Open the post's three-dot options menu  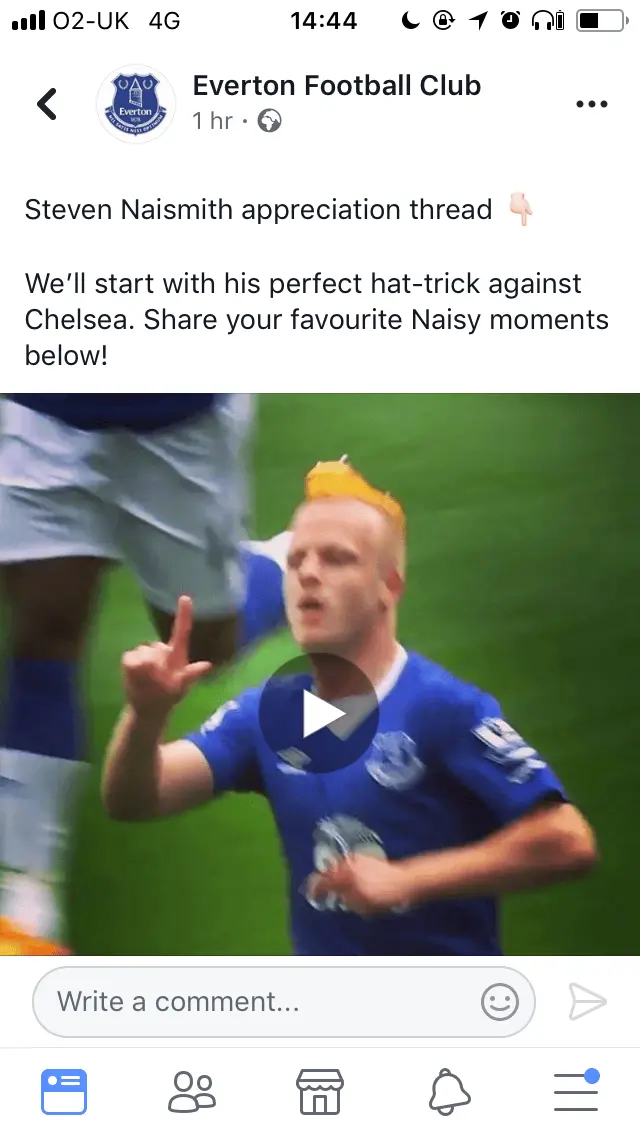point(591,104)
